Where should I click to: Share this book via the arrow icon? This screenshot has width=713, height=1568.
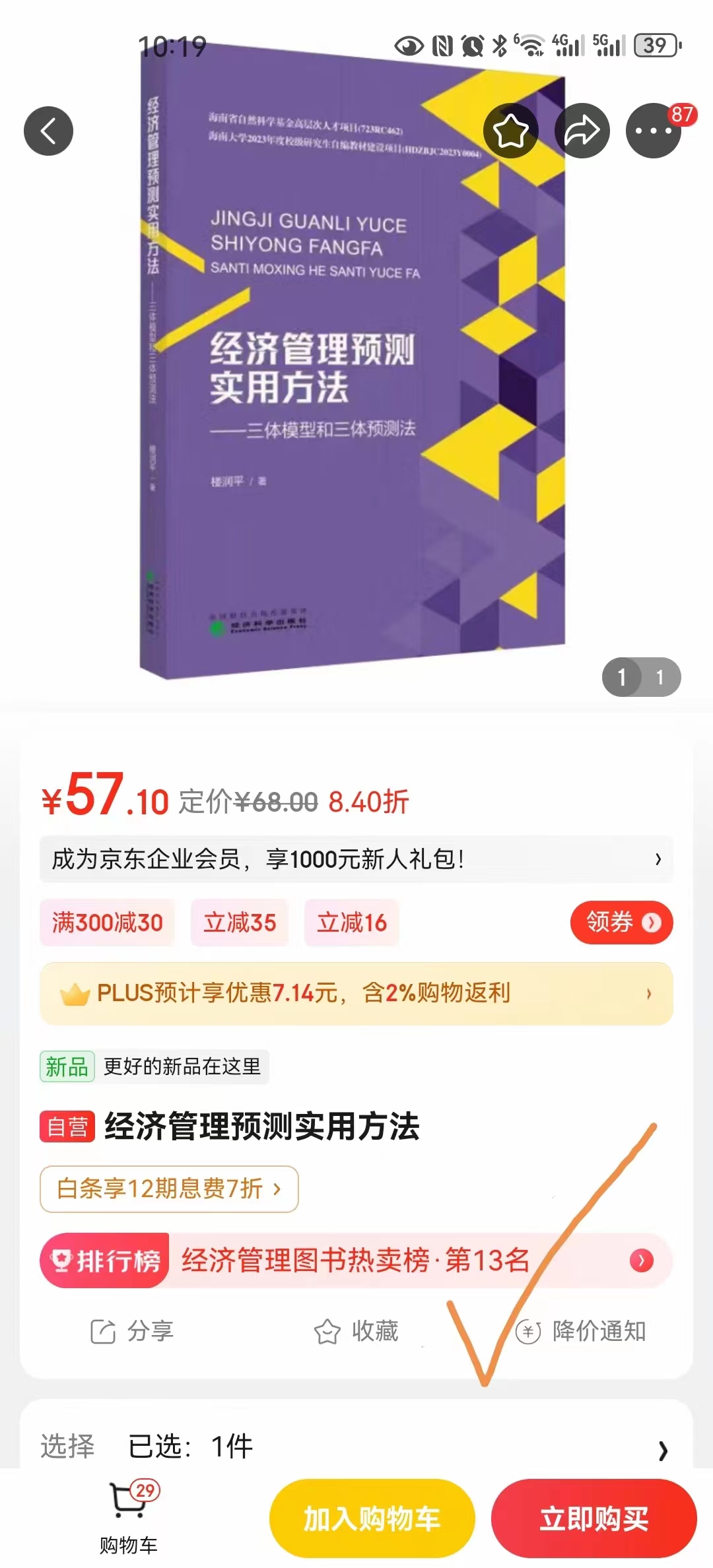(x=582, y=131)
